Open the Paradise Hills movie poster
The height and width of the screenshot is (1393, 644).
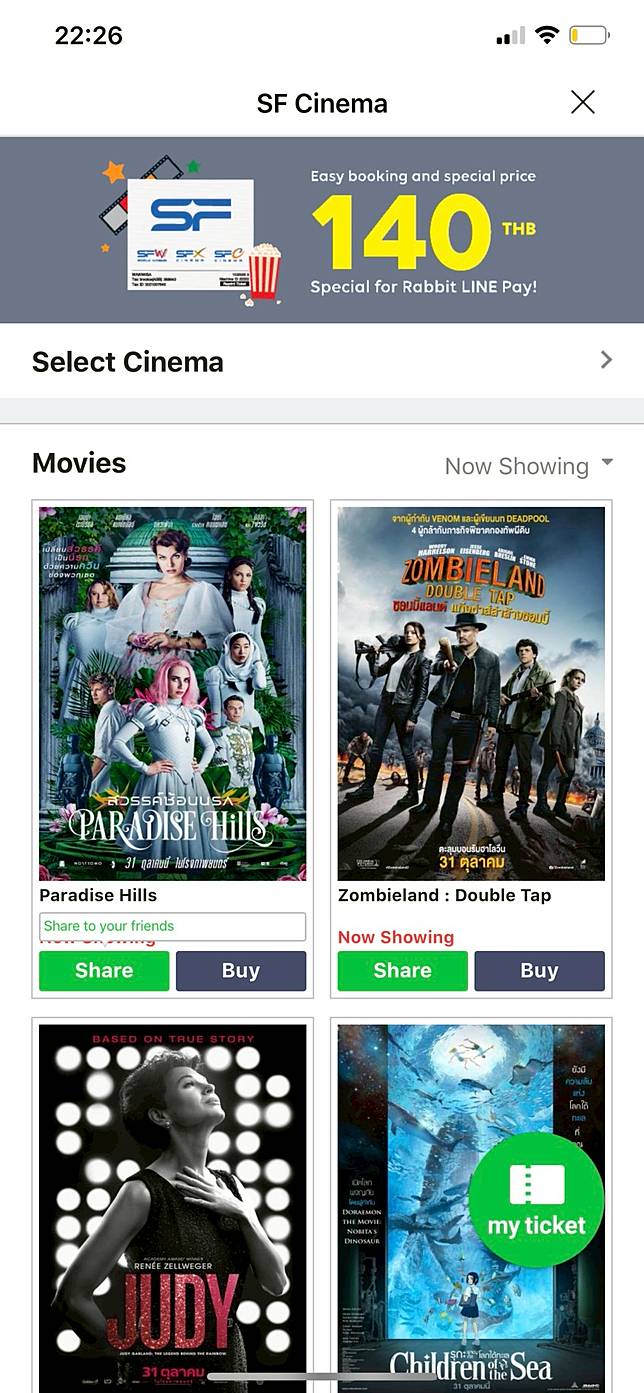[173, 693]
